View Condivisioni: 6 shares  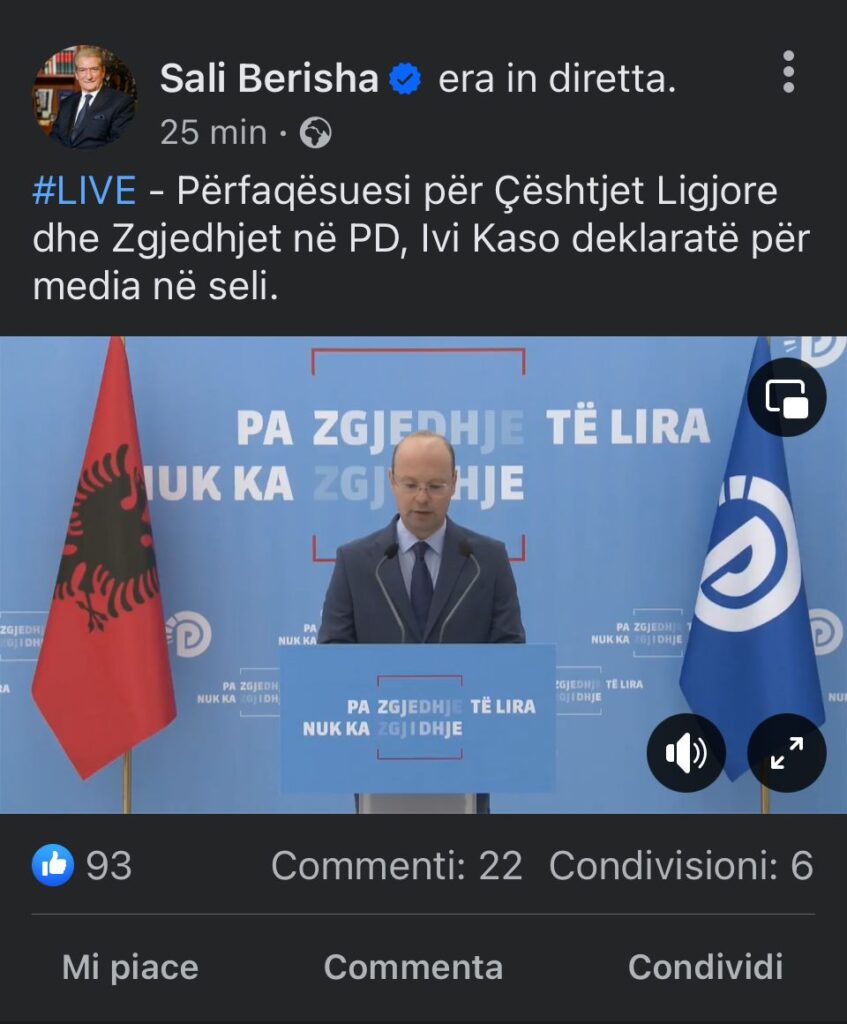tap(680, 866)
